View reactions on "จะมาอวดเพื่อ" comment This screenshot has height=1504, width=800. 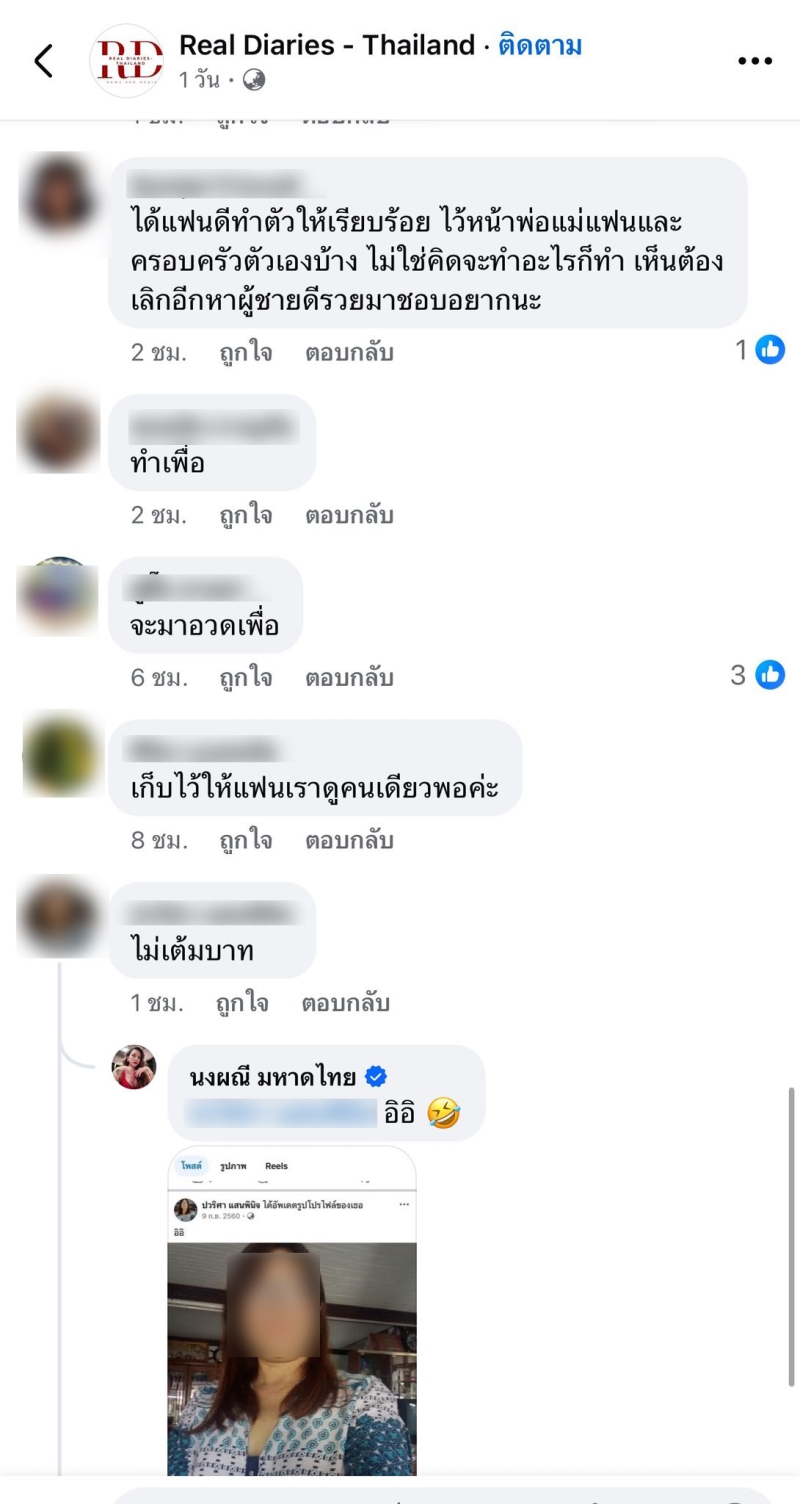pos(757,676)
